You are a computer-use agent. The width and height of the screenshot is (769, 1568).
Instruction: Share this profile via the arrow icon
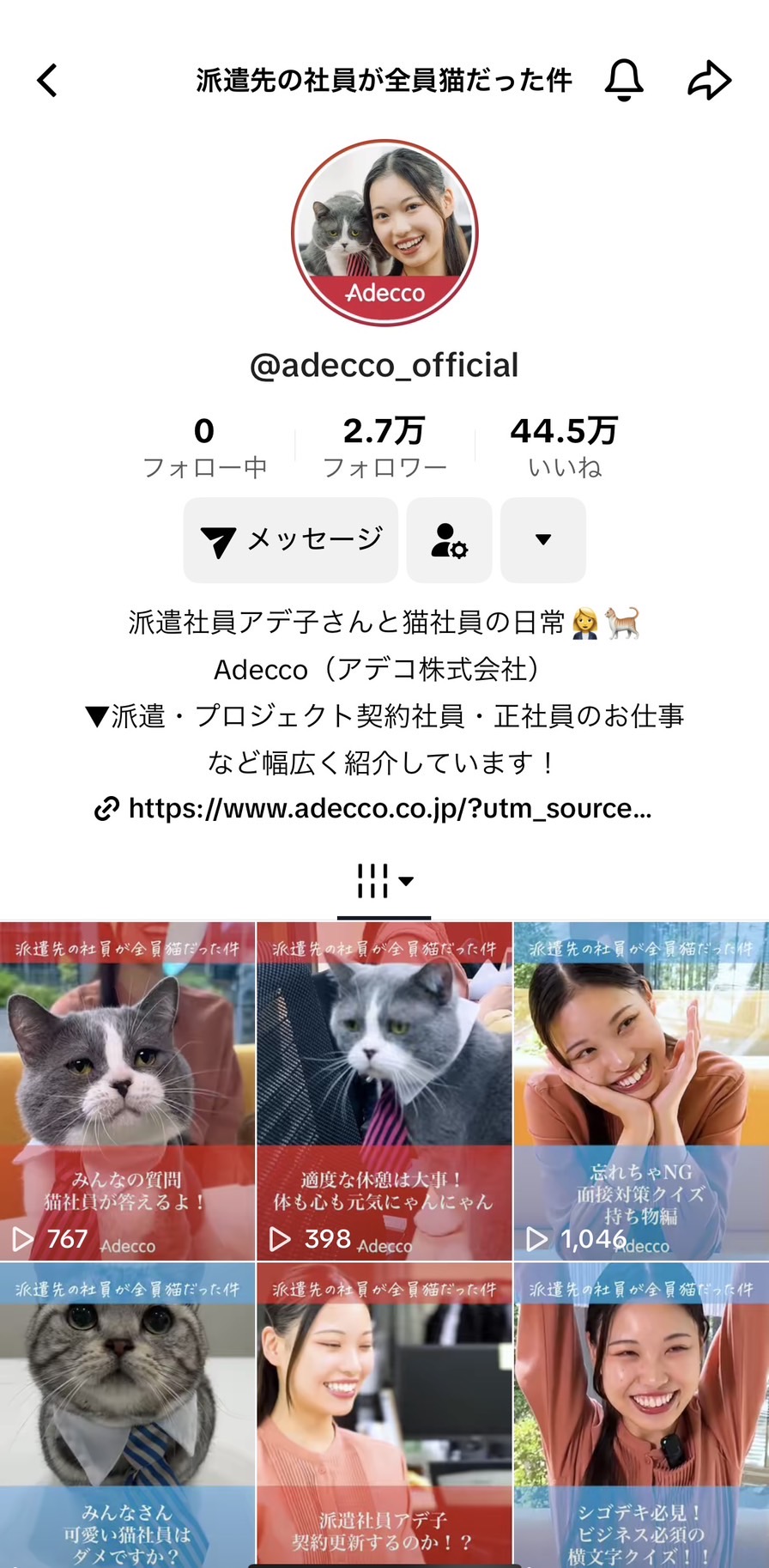[709, 81]
